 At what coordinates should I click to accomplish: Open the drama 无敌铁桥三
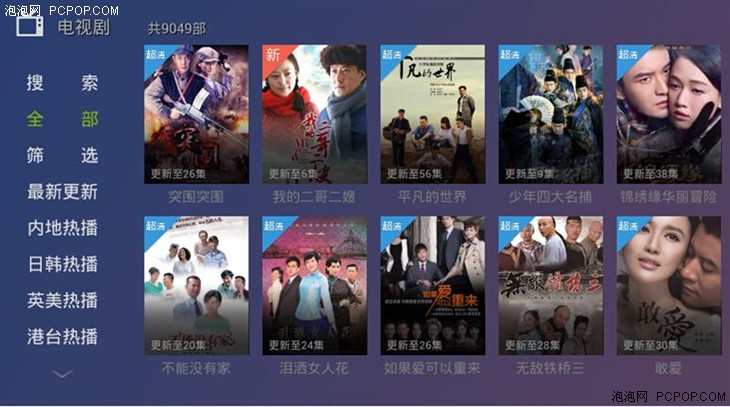tap(550, 286)
